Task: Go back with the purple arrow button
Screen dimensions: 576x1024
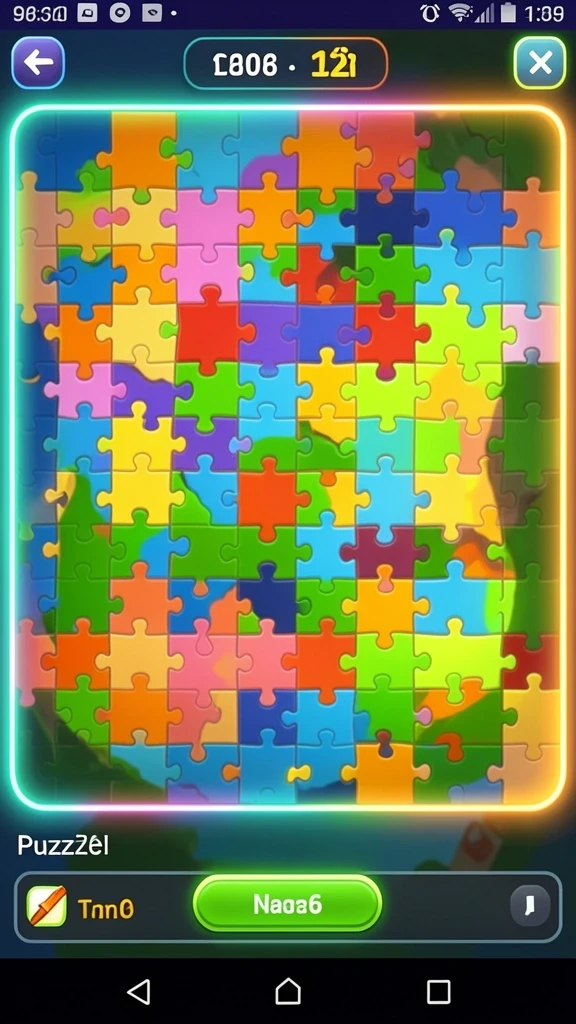Action: point(38,63)
